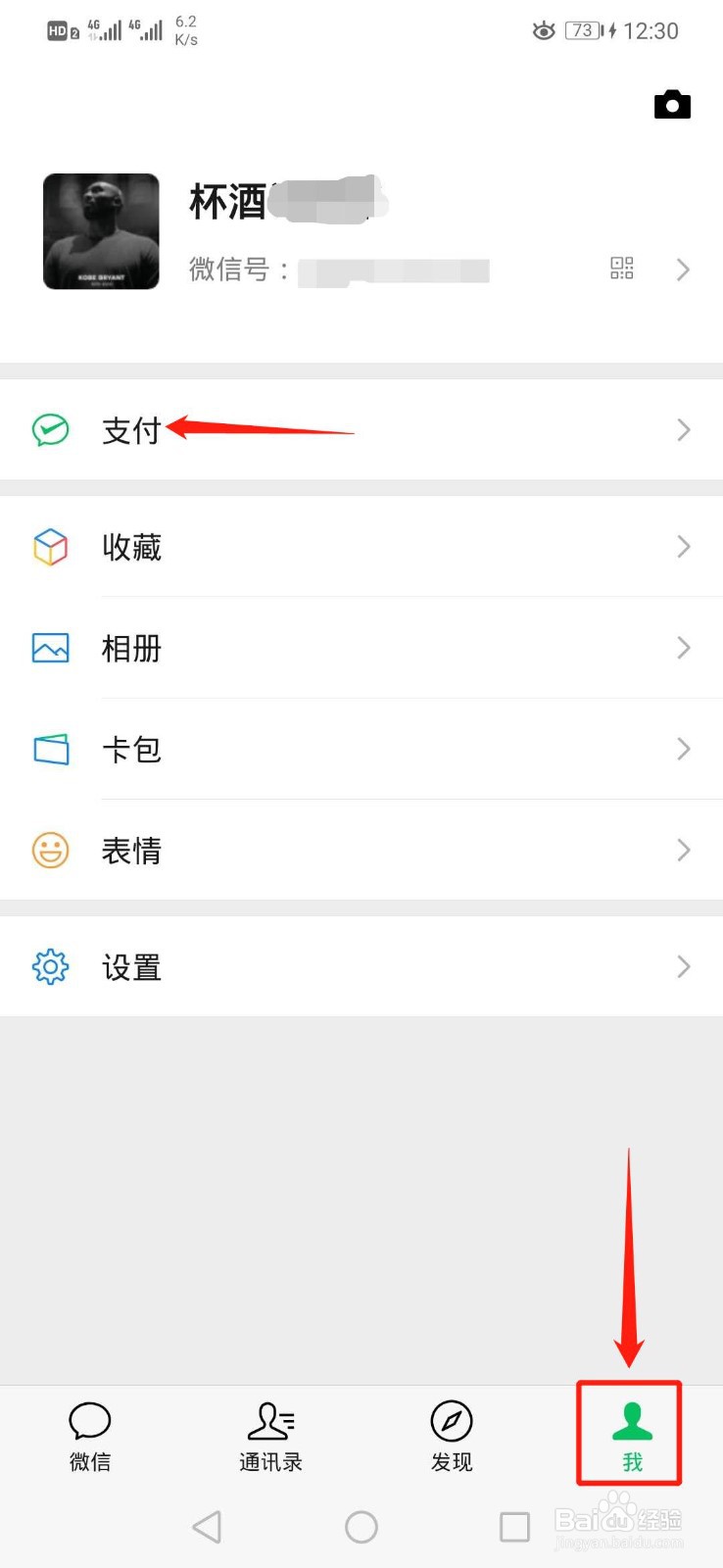Open the WeChat Pay (支付) service icon
Screen dimensions: 723x1568
pyautogui.click(x=50, y=429)
